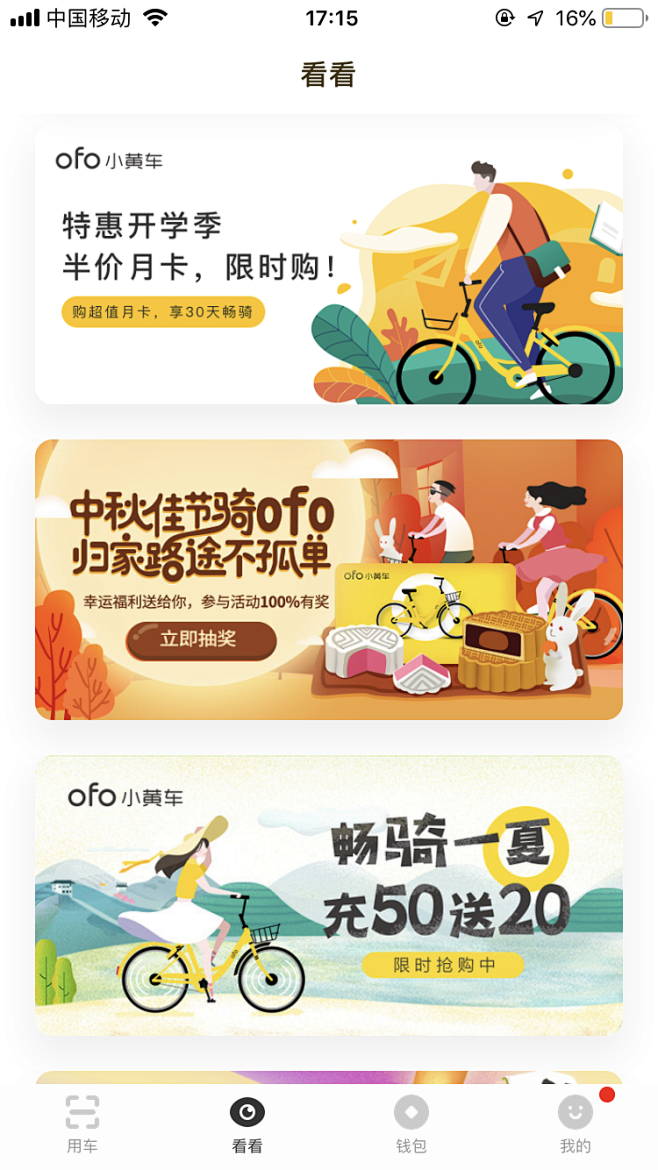Switch to the 用车 tab
The height and width of the screenshot is (1170, 658).
click(82, 1124)
